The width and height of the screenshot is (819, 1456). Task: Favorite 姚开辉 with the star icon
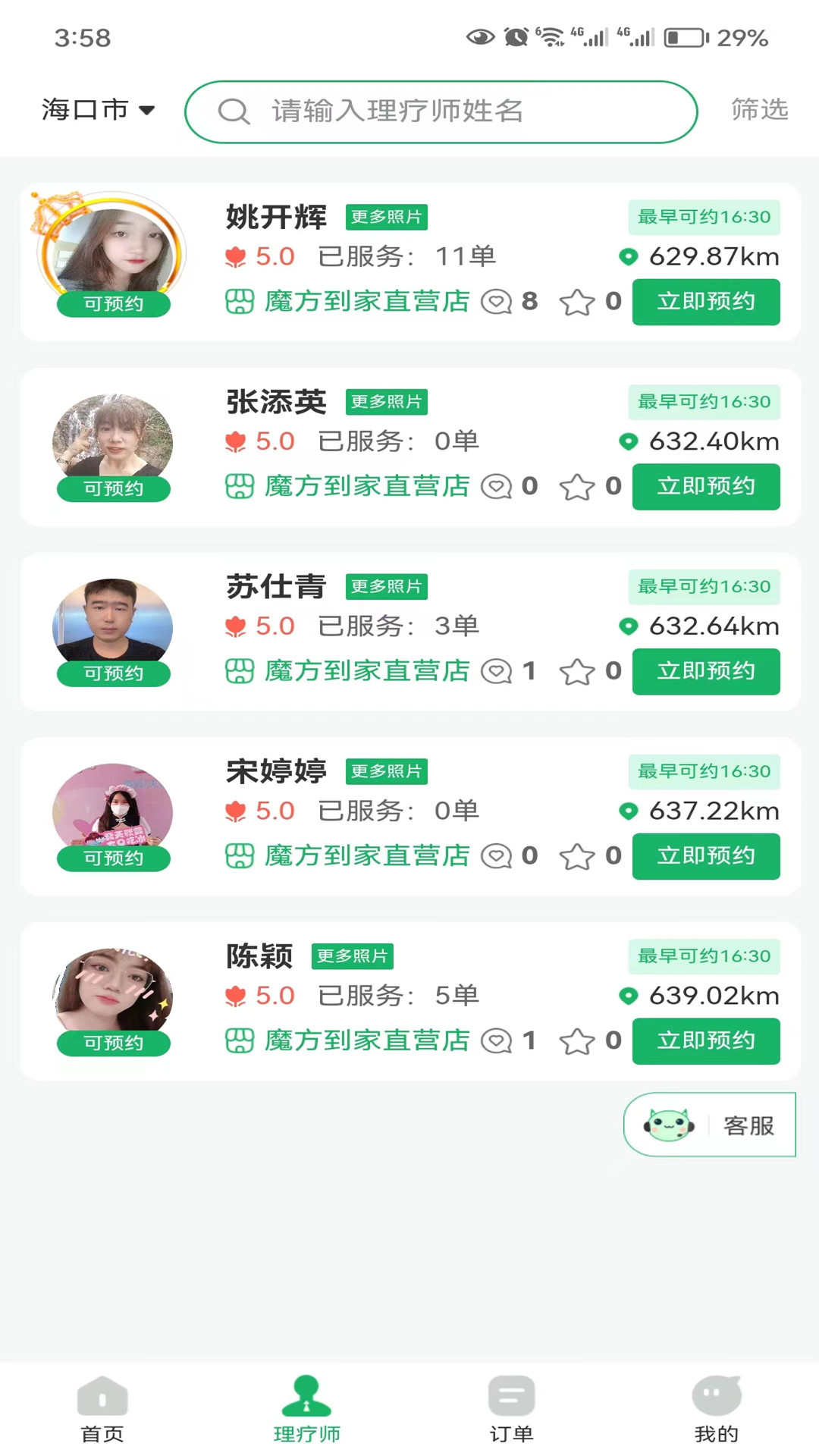[x=576, y=302]
